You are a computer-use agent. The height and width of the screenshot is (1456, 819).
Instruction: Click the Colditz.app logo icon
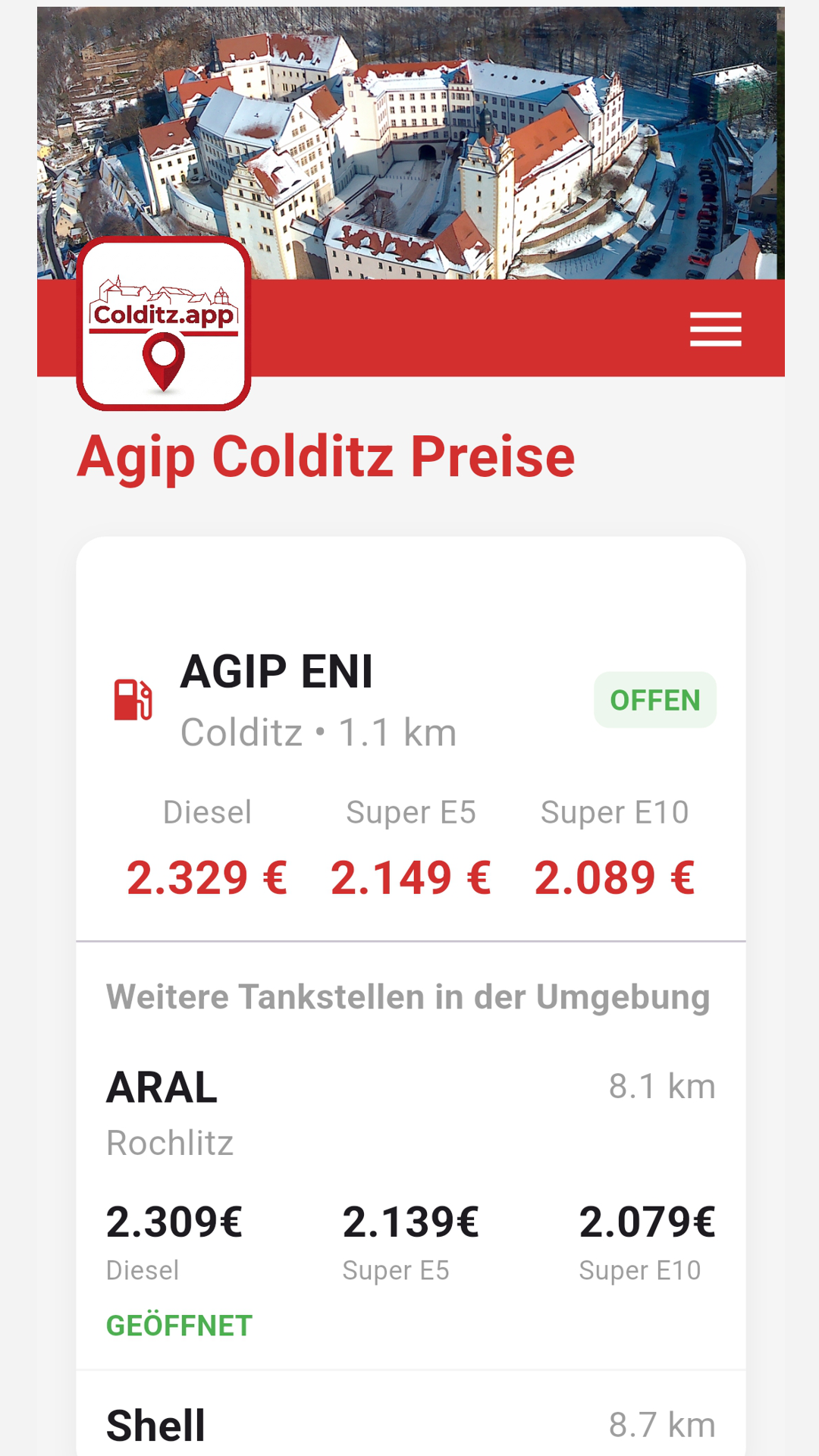coord(162,322)
